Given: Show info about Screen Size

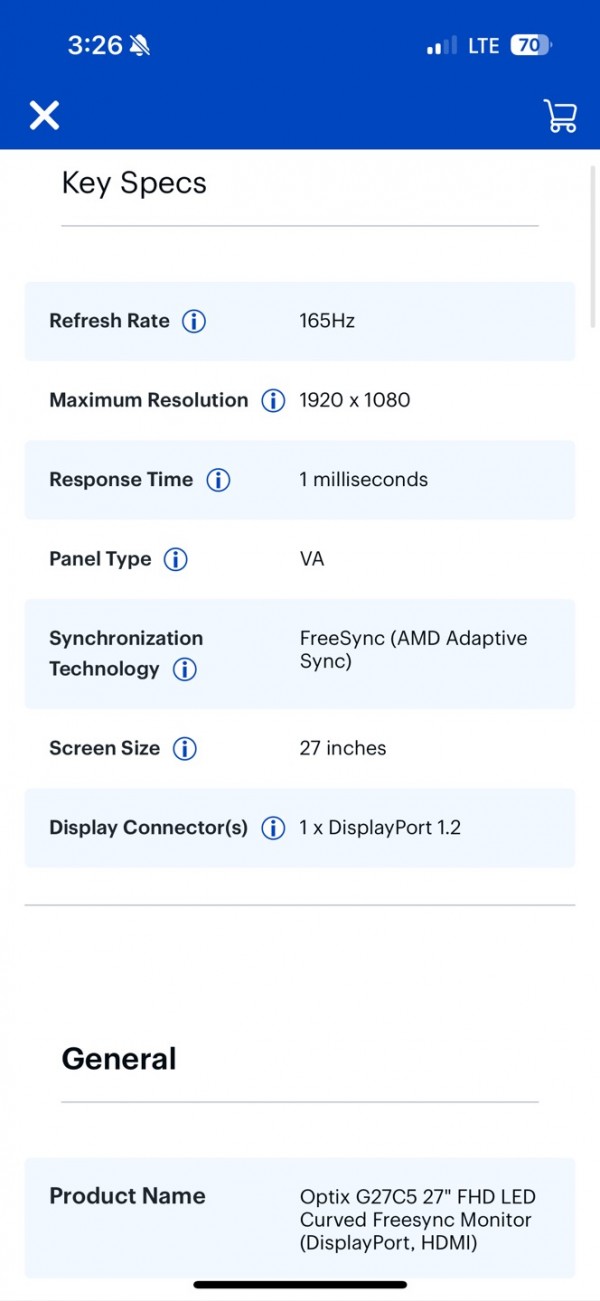Looking at the screenshot, I should (x=185, y=748).
